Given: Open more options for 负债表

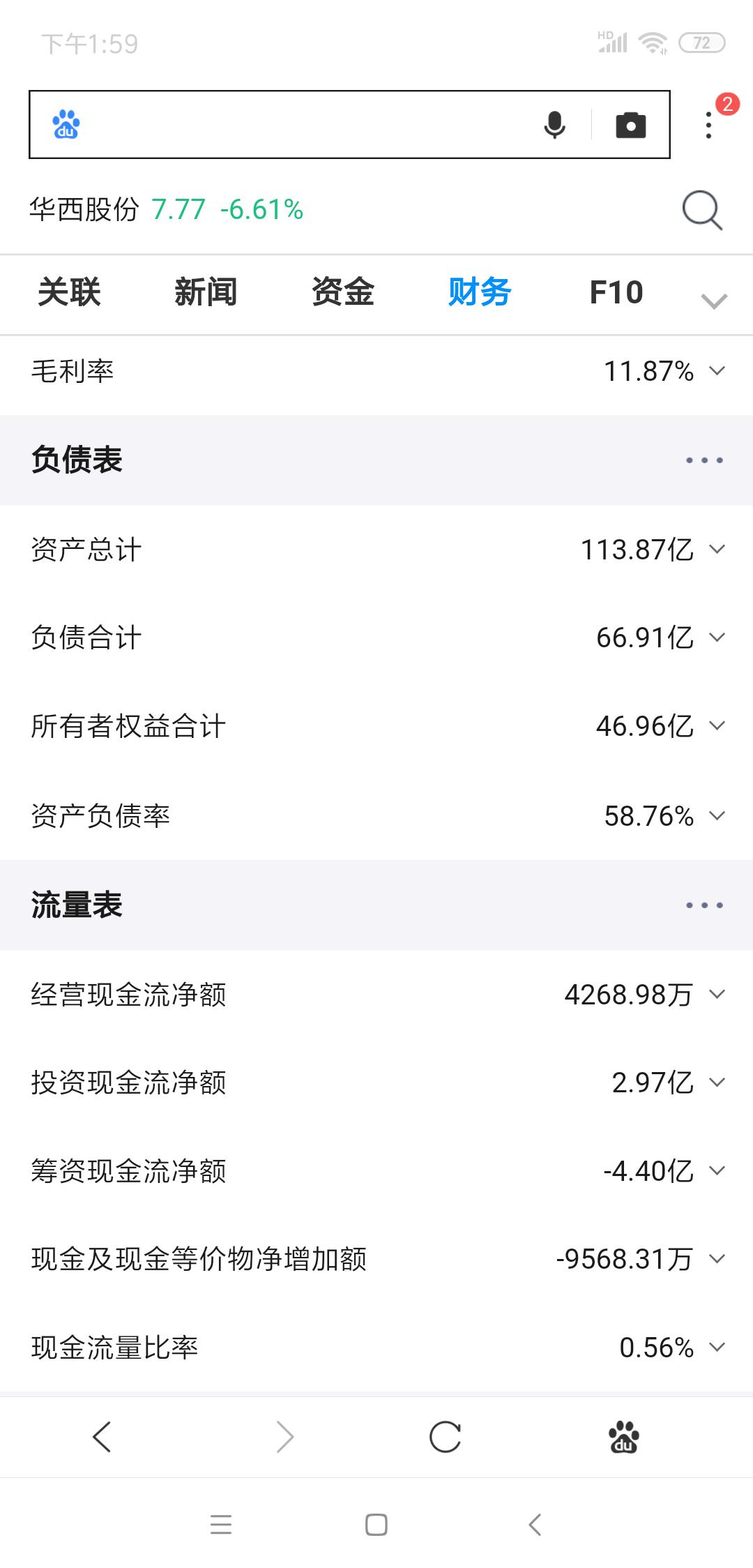Looking at the screenshot, I should 704,460.
